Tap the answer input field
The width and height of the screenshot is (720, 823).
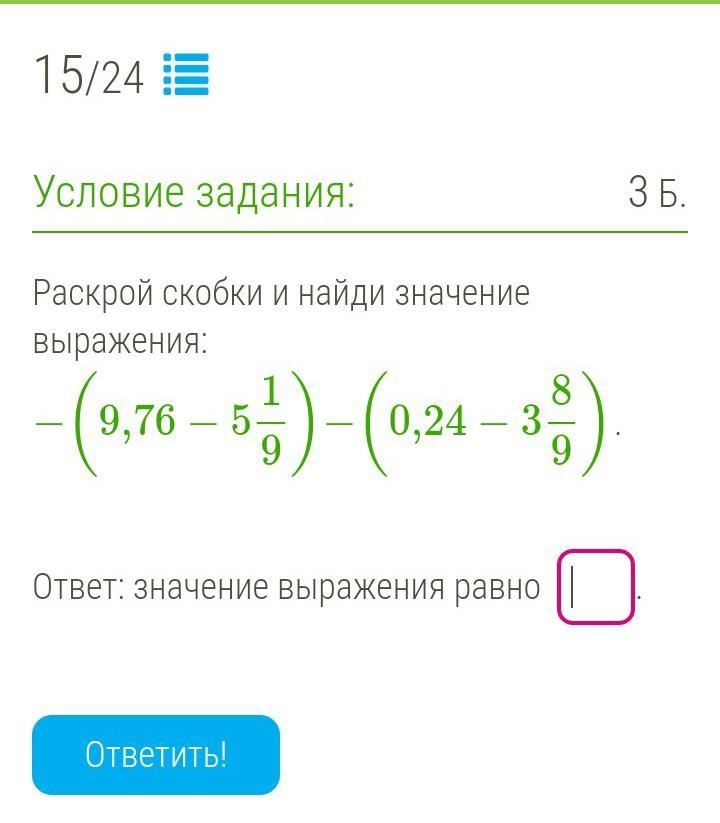click(x=595, y=587)
